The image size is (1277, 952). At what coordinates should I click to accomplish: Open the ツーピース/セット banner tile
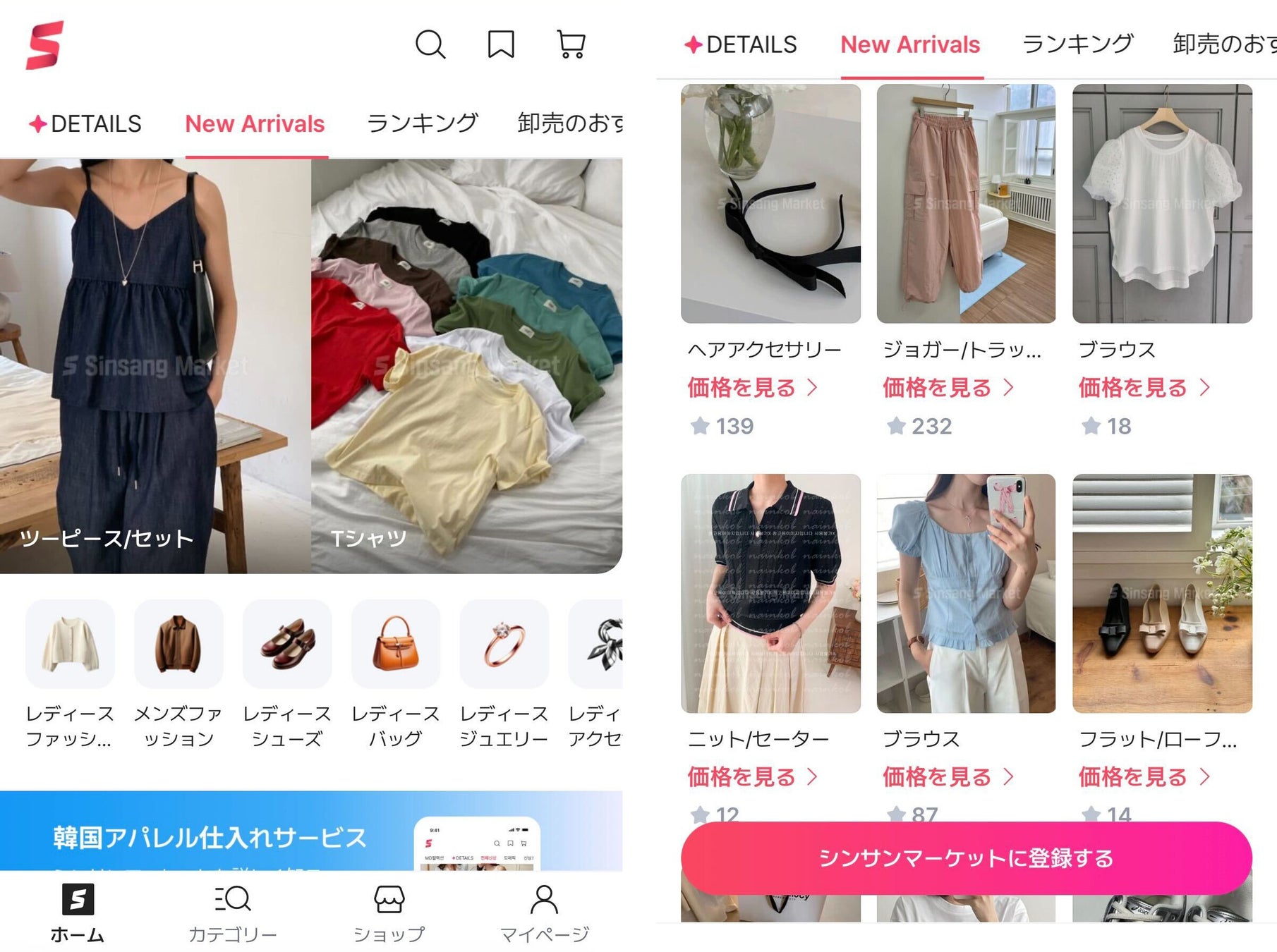tap(155, 366)
